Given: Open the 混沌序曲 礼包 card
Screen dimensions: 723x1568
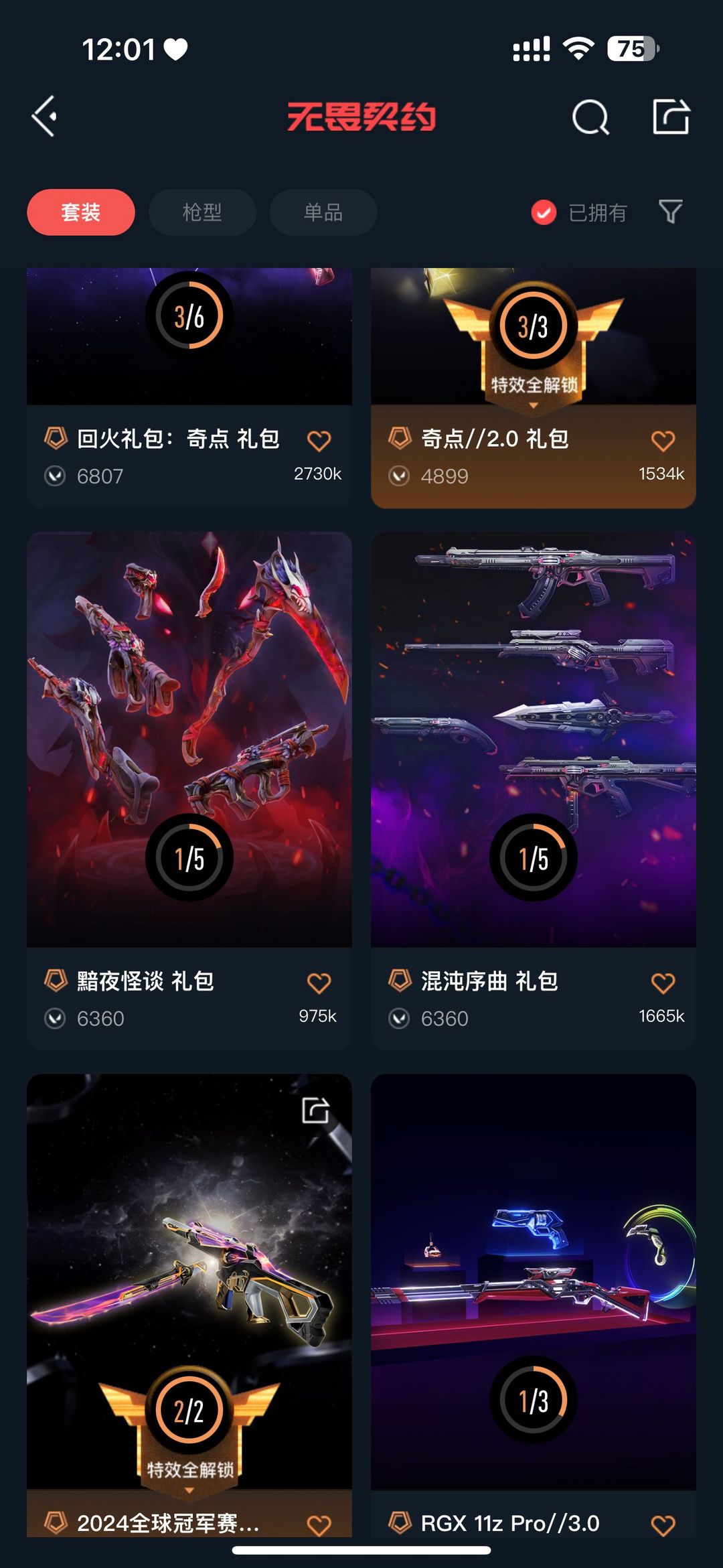Looking at the screenshot, I should [534, 790].
